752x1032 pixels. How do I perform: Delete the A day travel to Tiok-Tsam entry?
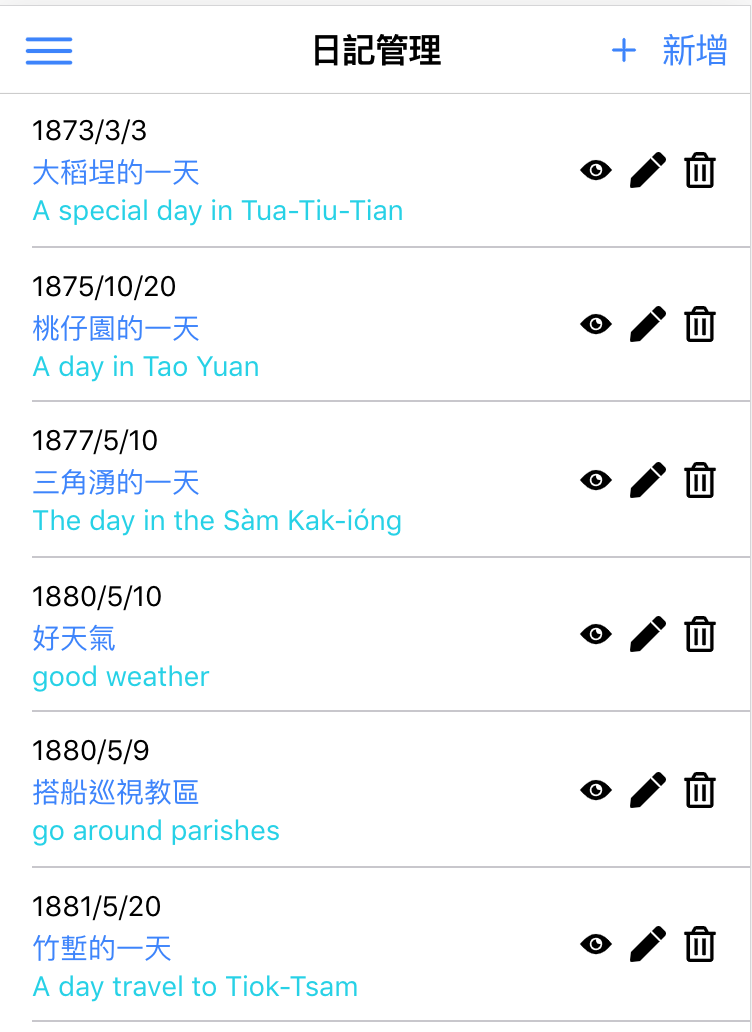700,945
